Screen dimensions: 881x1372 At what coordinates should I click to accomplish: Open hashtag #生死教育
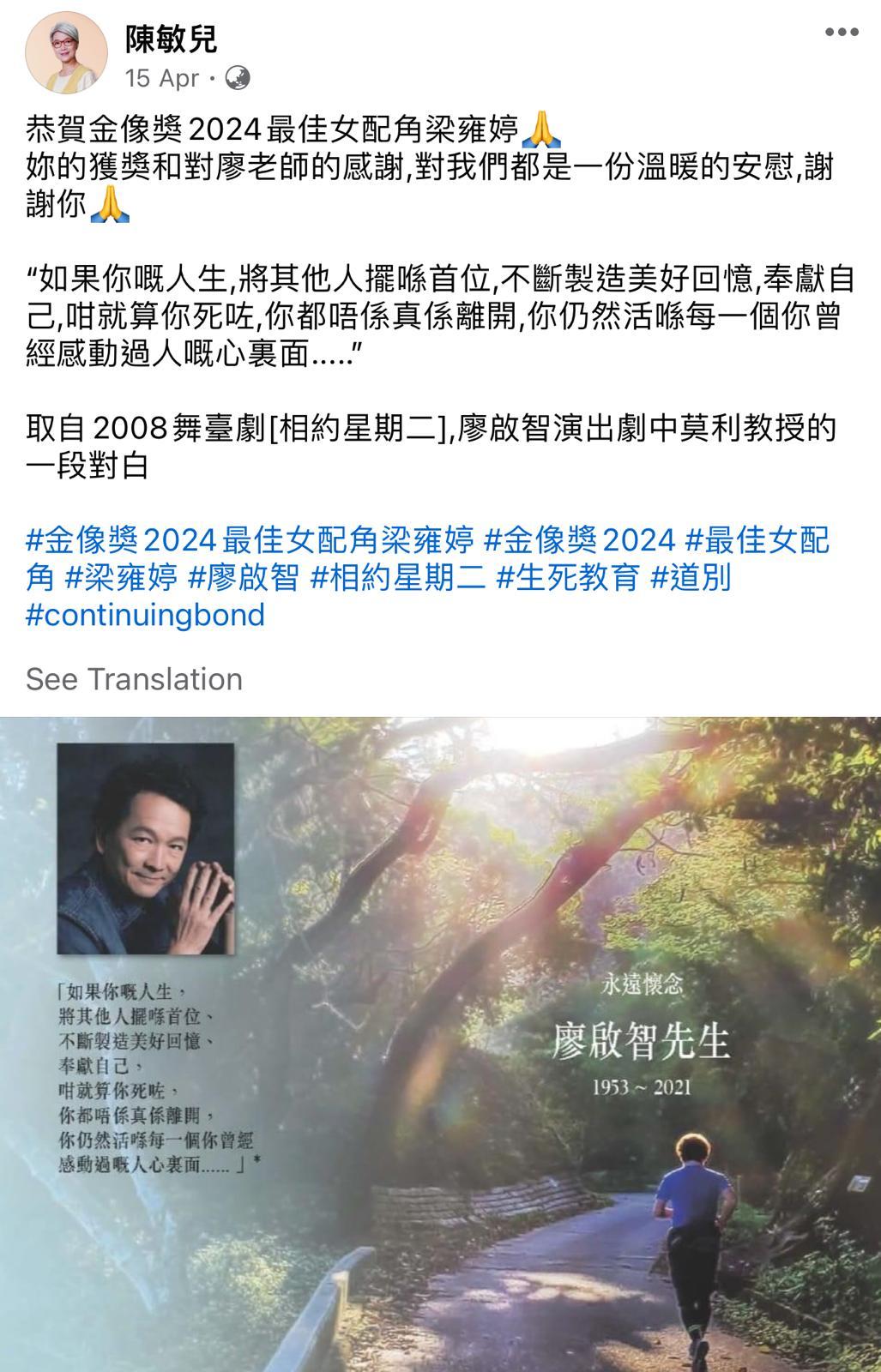568,577
